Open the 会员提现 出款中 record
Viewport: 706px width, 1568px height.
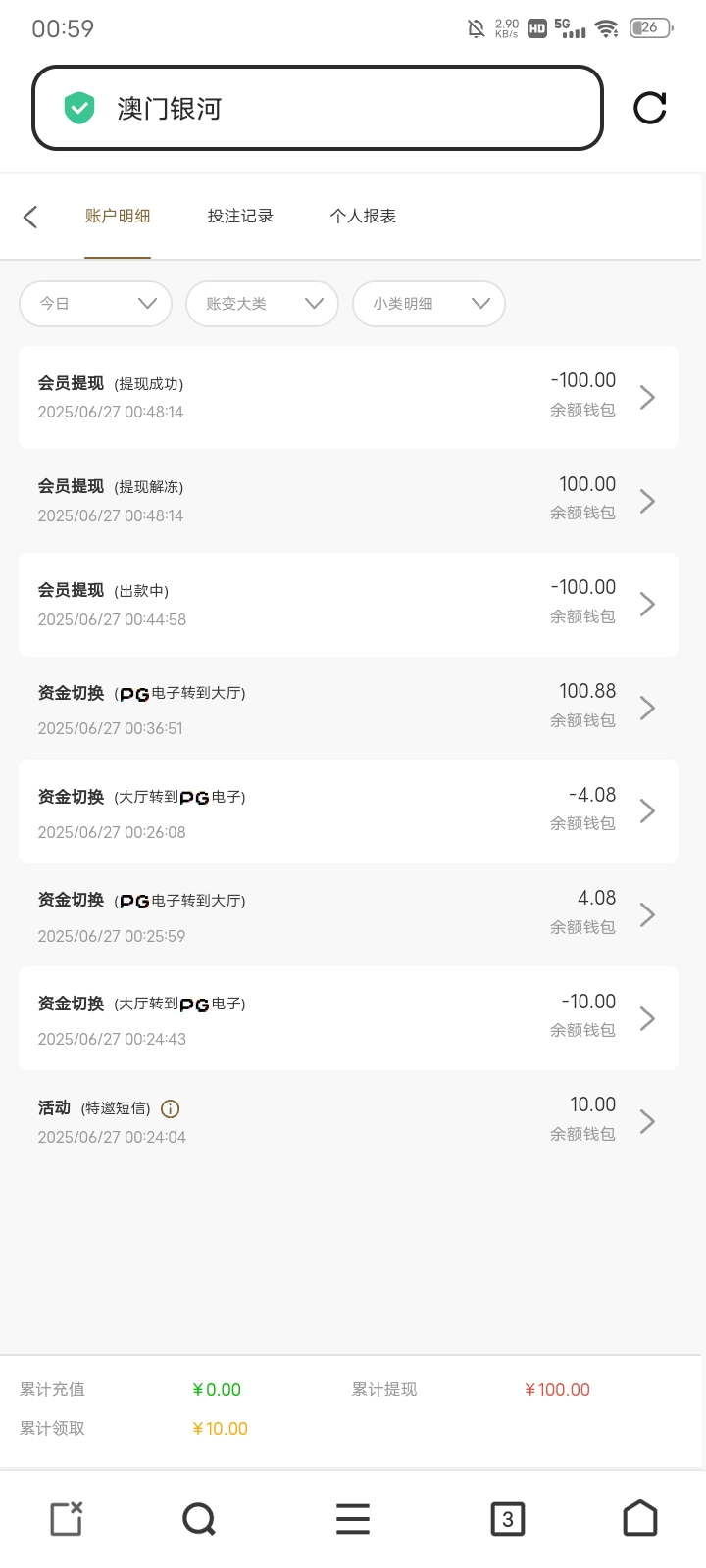click(348, 605)
